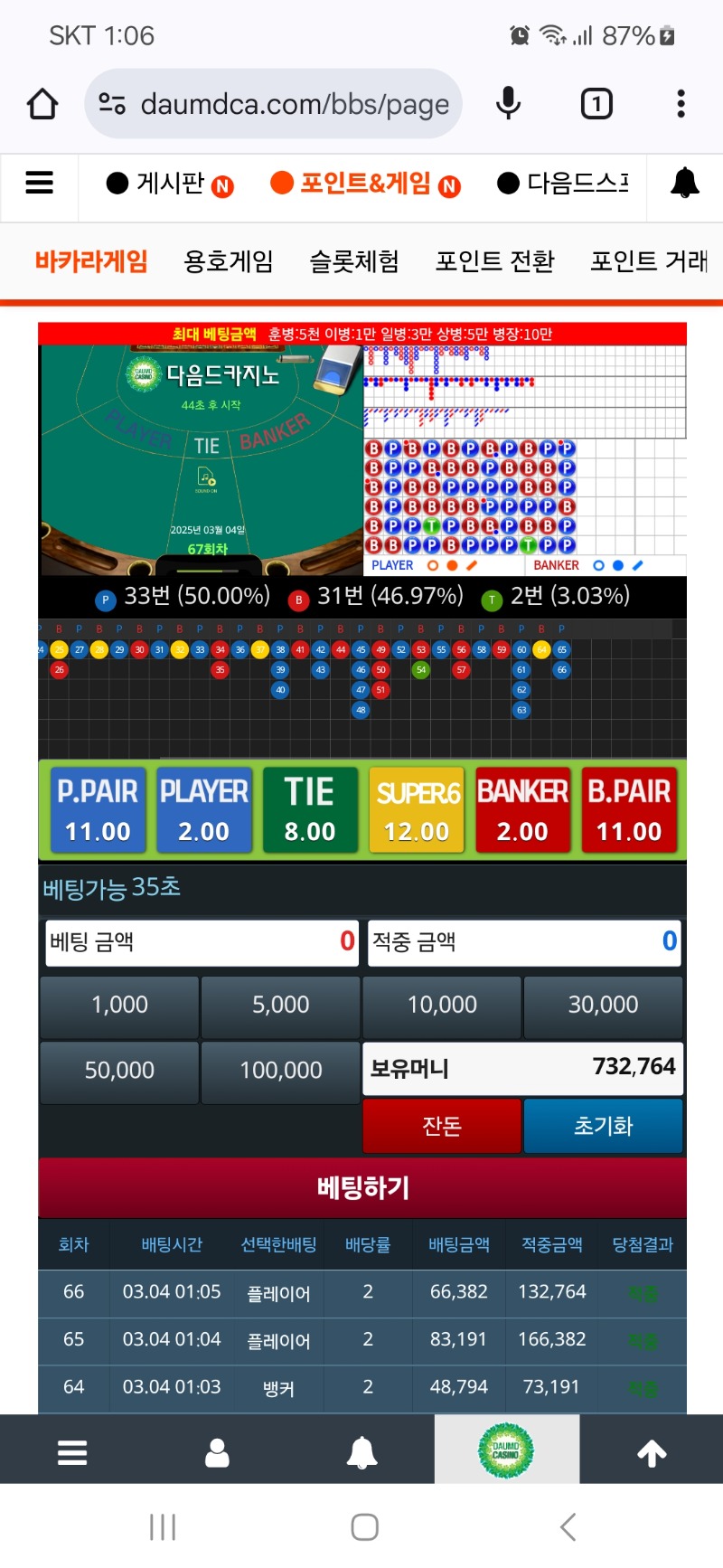Select the PLAYER 2.00 bet option
Screen dimensions: 723x1568
point(204,810)
